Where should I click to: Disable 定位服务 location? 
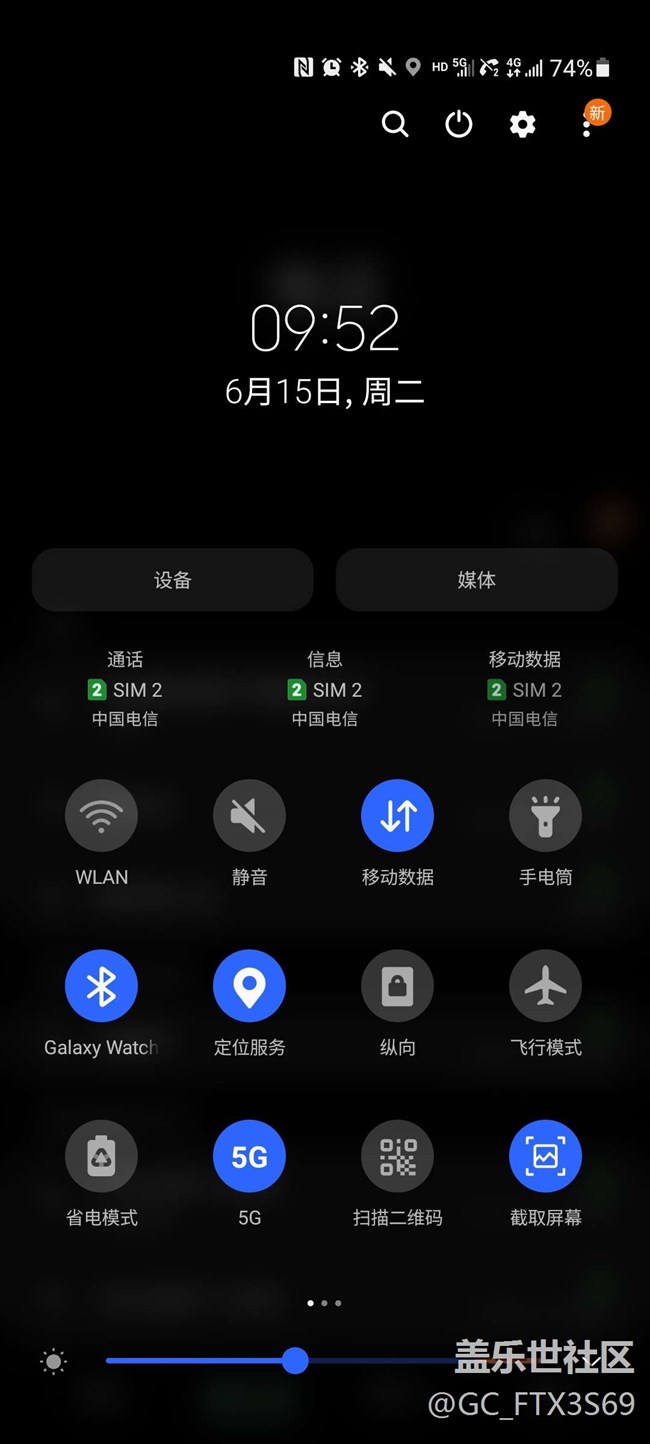click(x=249, y=986)
